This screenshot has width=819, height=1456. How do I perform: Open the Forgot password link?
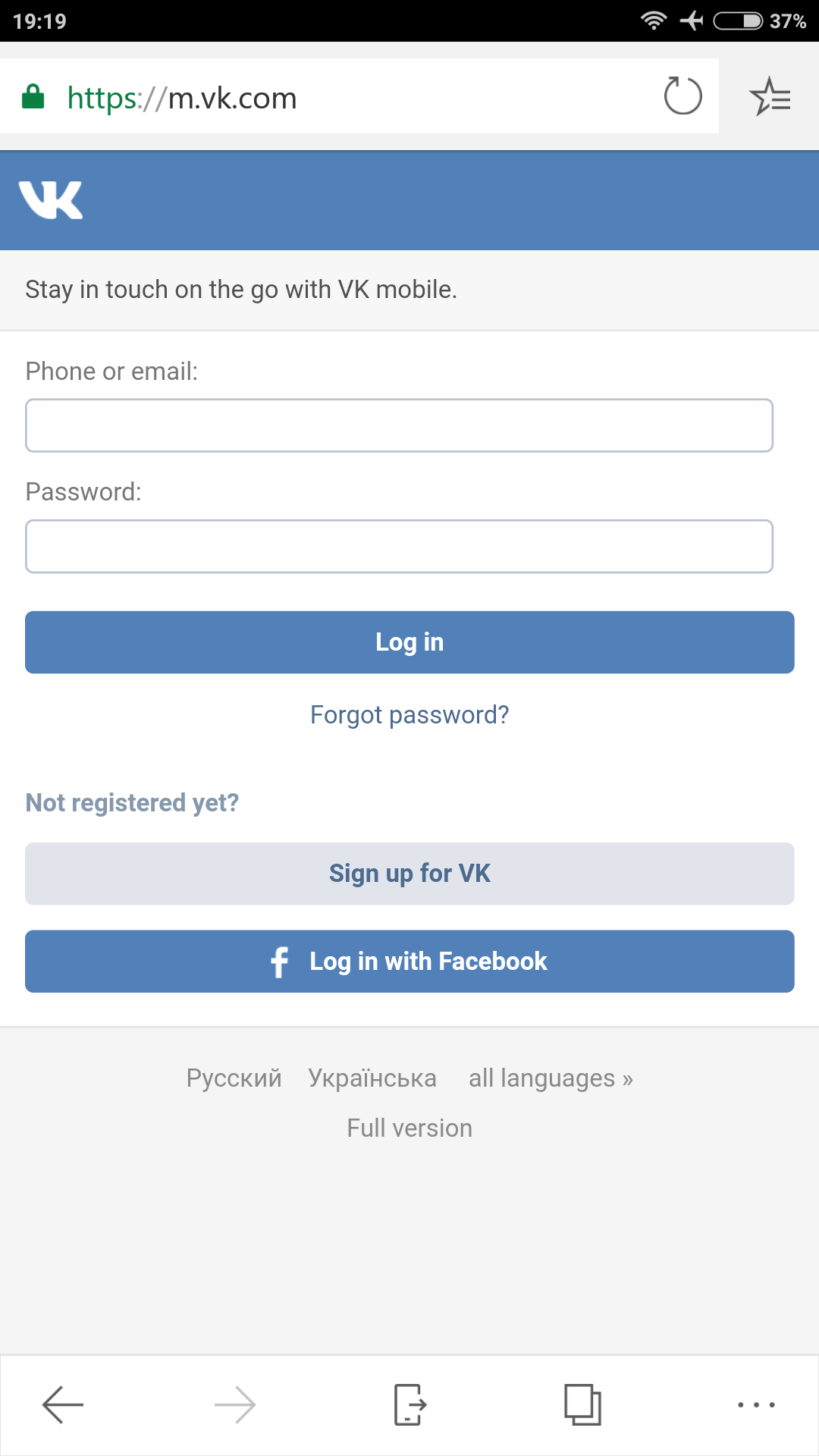click(x=409, y=715)
